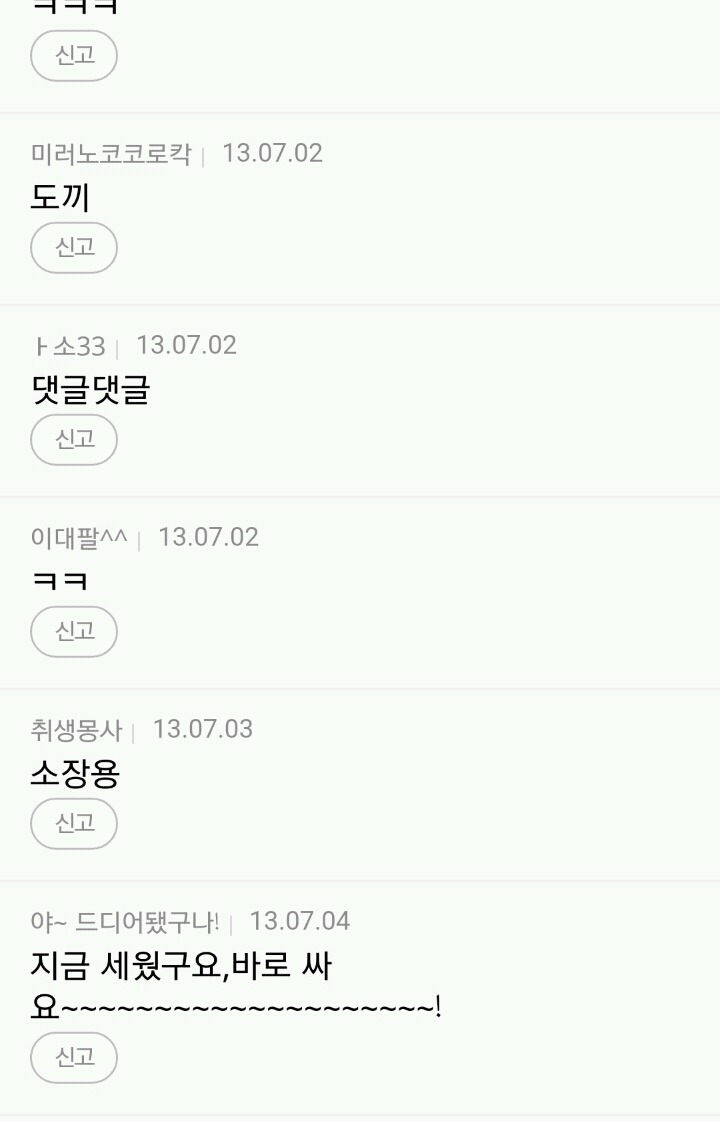This screenshot has width=720, height=1122.
Task: Report the topmost comment via 신고 button
Action: pos(73,55)
